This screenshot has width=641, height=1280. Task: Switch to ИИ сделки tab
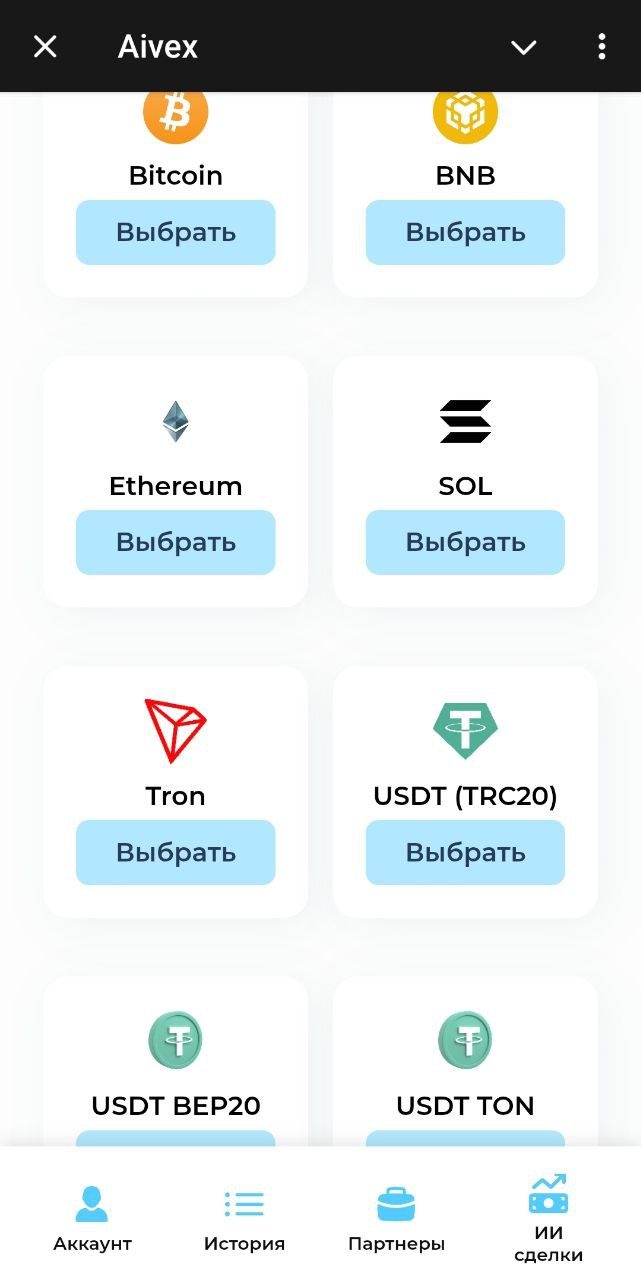coord(548,1218)
